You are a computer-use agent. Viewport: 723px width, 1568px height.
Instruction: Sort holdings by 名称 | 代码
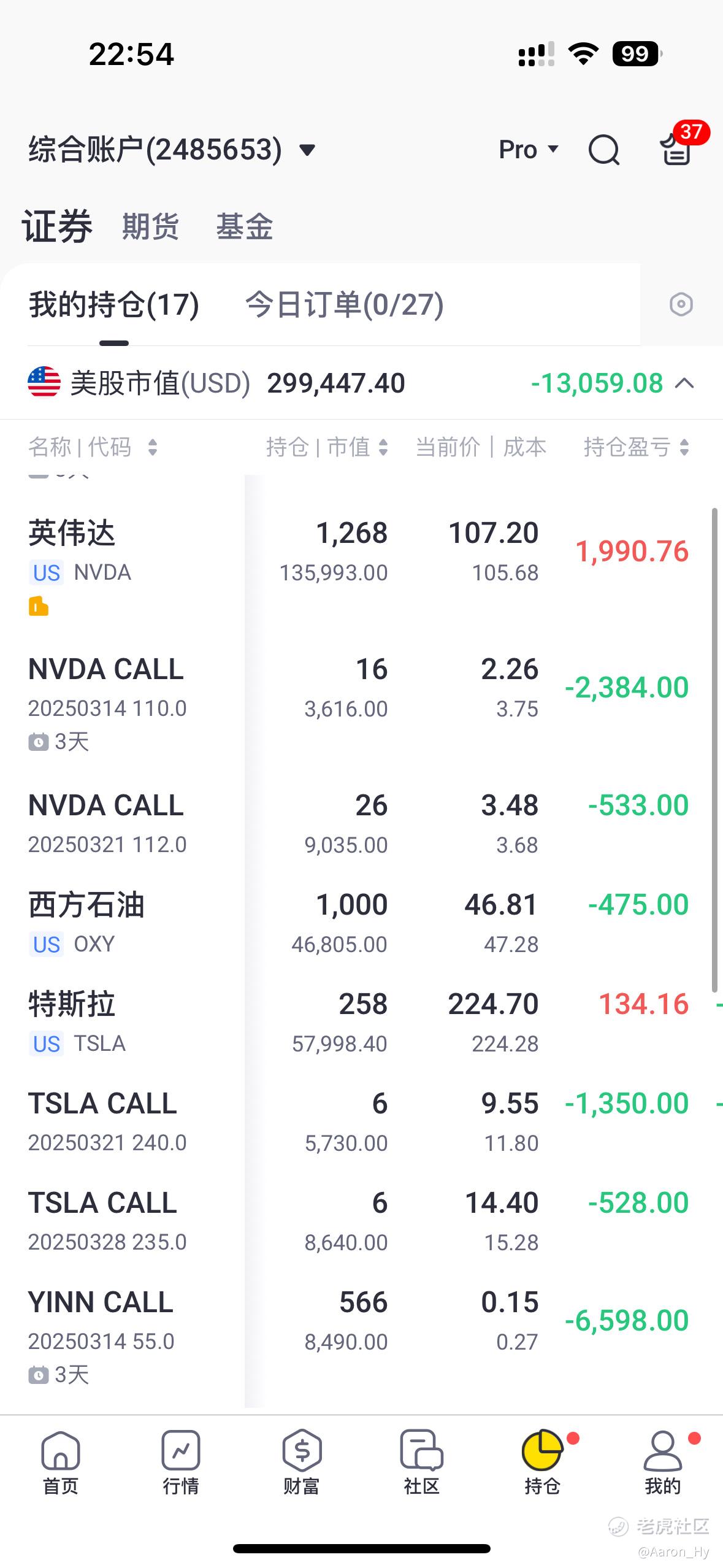click(x=93, y=447)
